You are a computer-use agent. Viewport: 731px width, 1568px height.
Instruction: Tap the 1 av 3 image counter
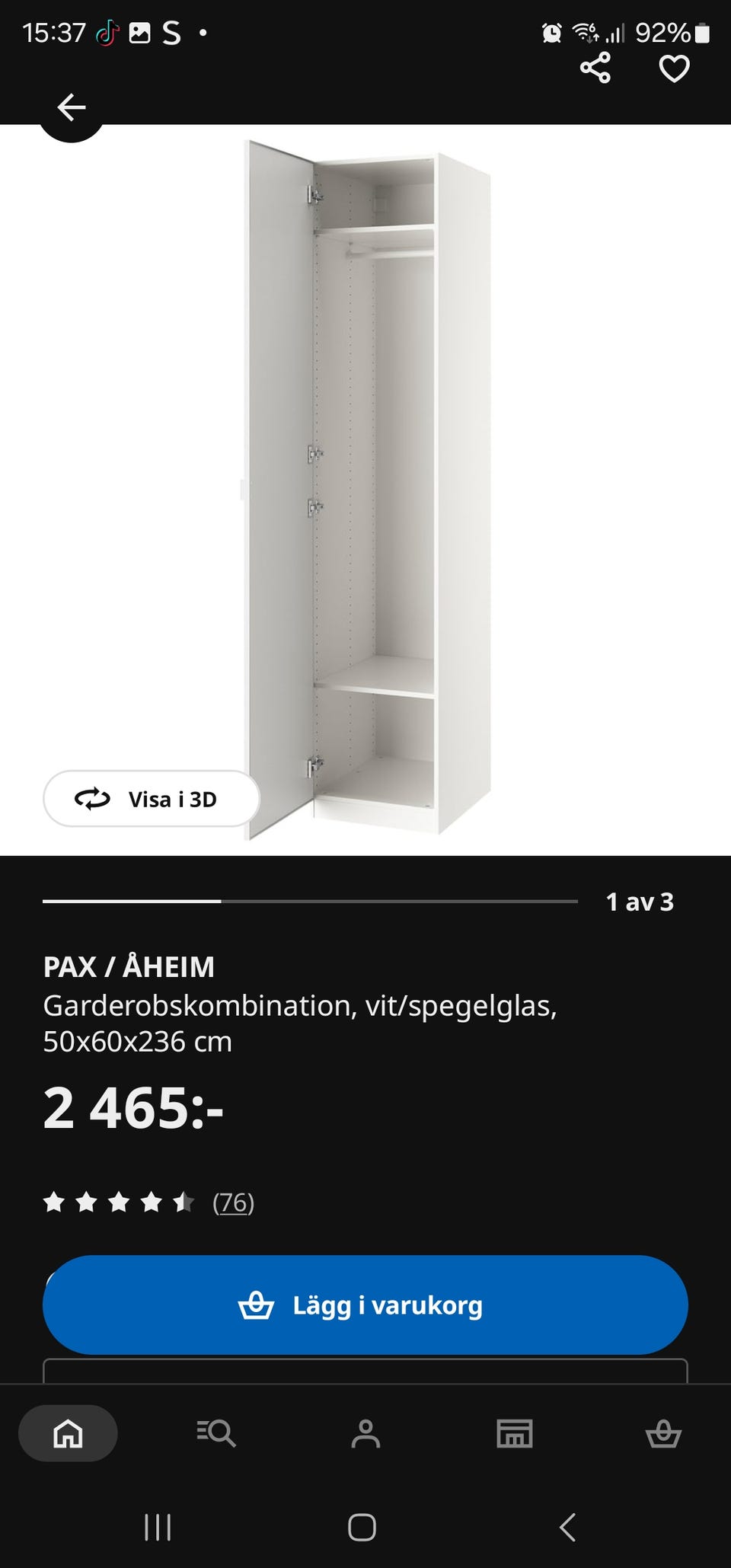[640, 902]
